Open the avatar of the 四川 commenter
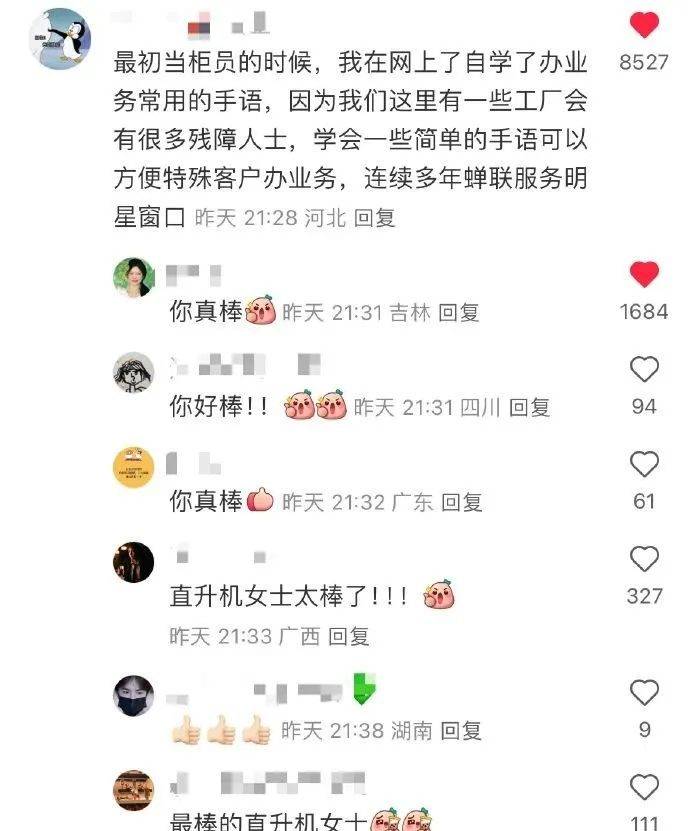Viewport: 690px width, 831px height. pyautogui.click(x=133, y=372)
